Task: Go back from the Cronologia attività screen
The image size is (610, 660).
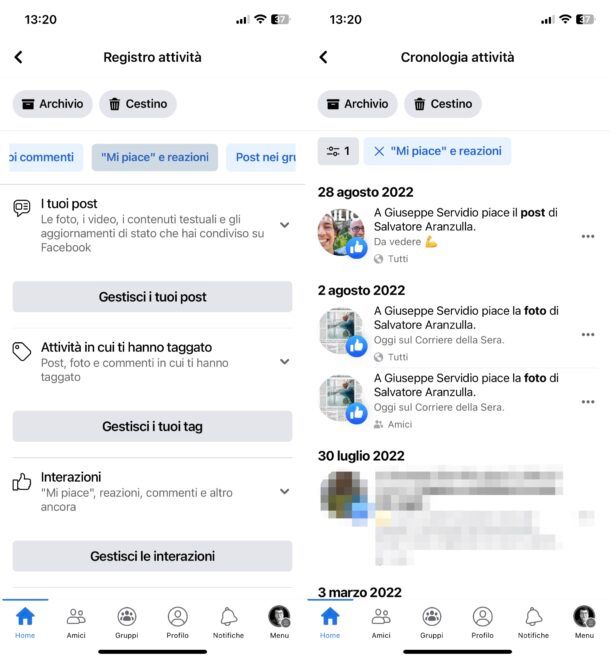Action: click(323, 57)
